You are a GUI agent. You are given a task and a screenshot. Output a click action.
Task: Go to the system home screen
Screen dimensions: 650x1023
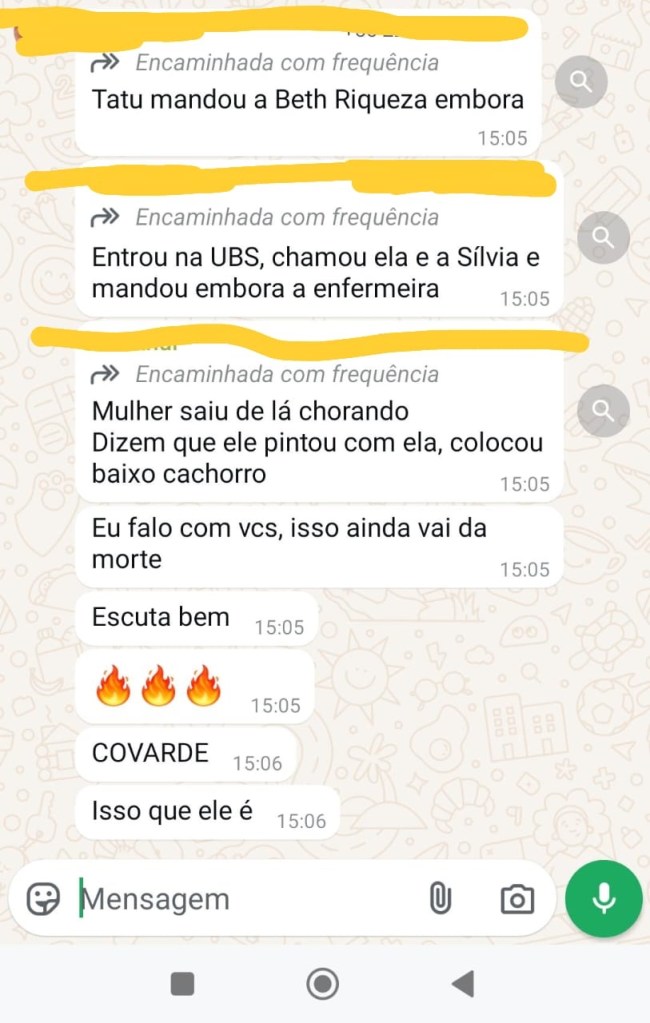323,984
